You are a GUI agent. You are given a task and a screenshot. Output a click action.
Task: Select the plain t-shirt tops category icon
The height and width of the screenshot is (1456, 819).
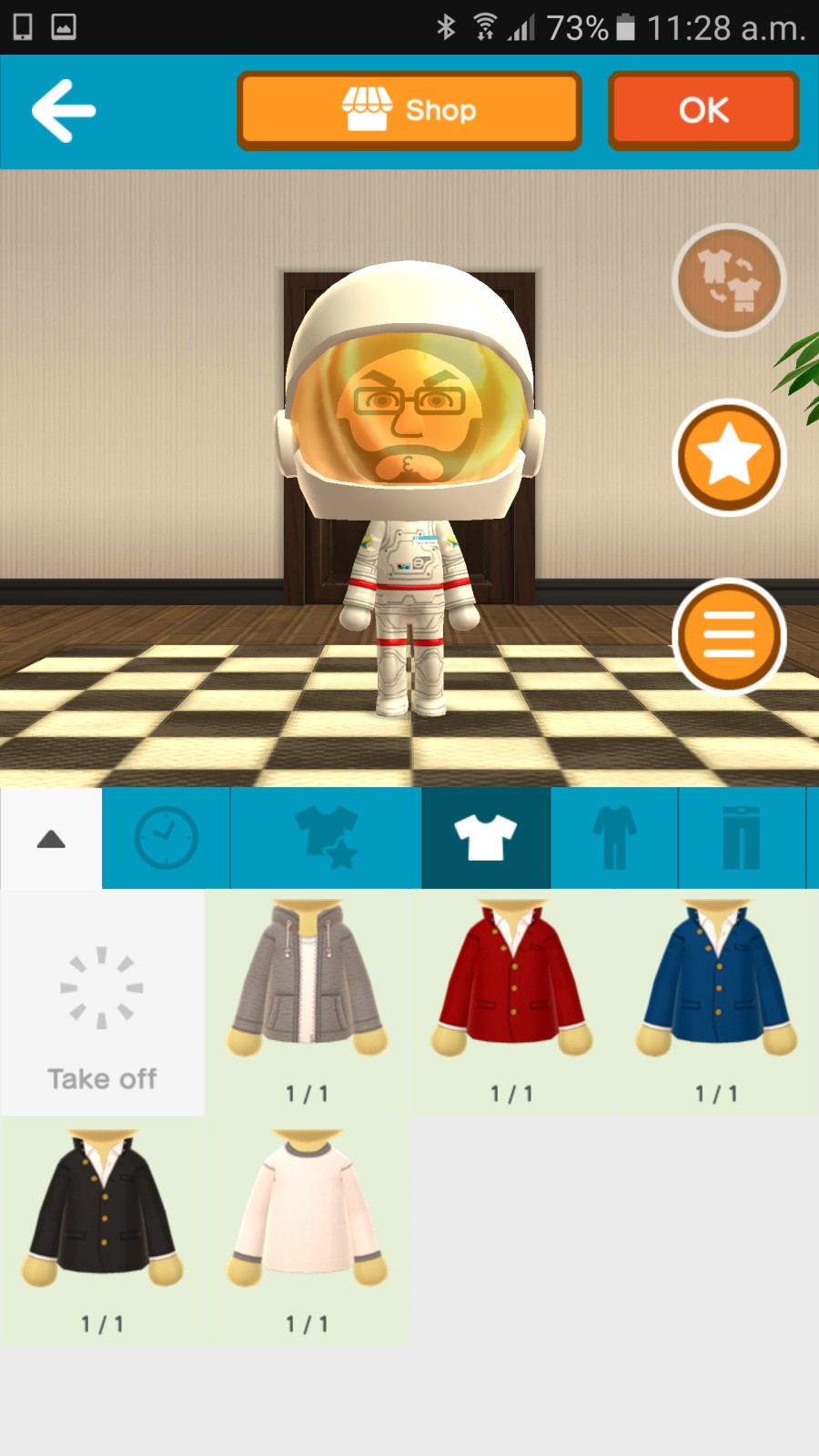tap(485, 837)
